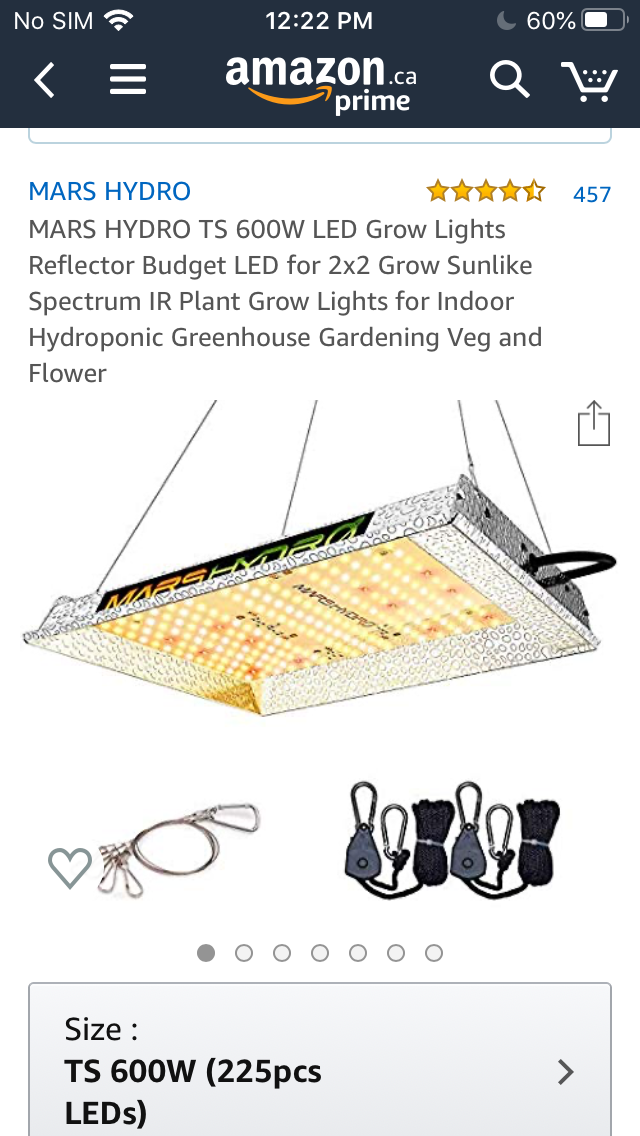This screenshot has width=640, height=1136.
Task: Share this product
Action: tap(594, 423)
